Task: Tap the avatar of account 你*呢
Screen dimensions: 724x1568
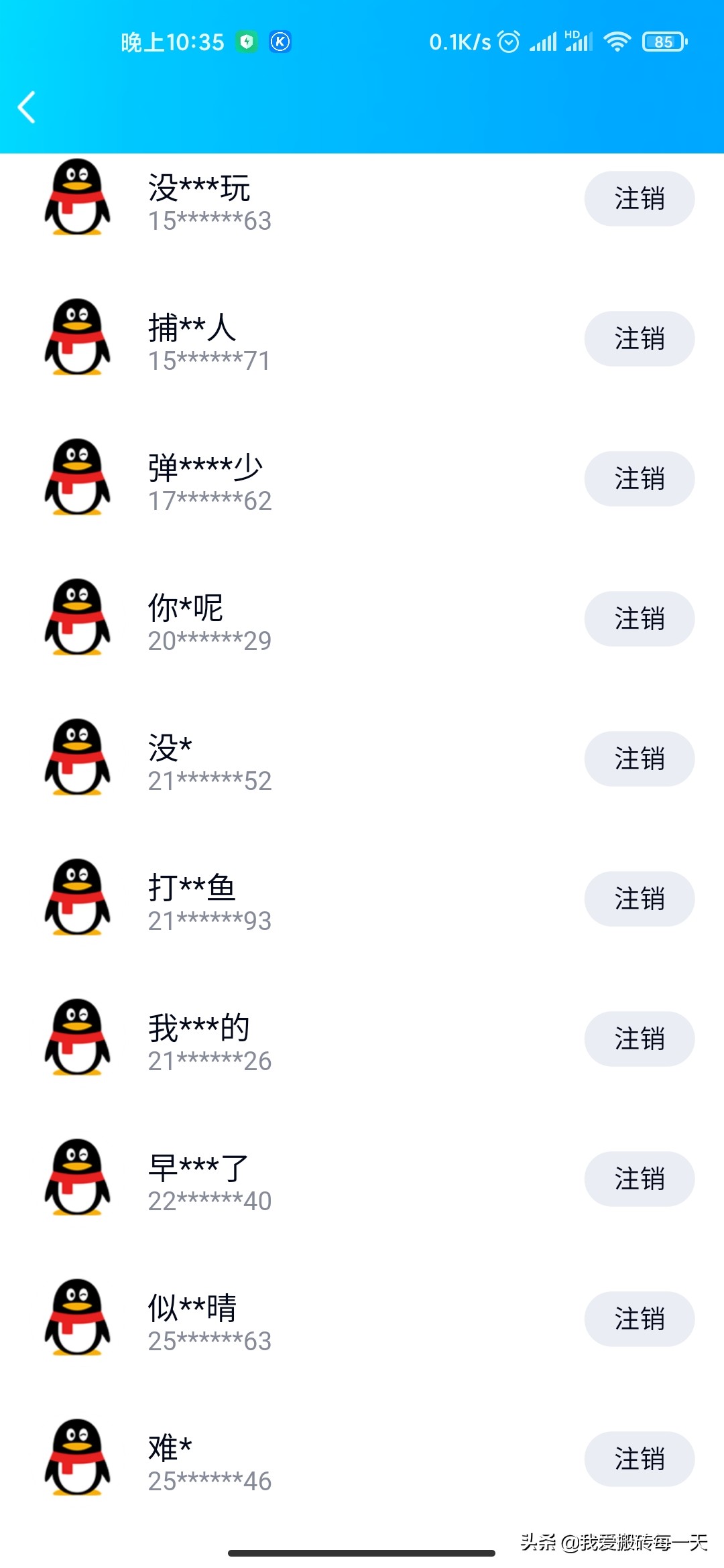Action: coord(77,619)
